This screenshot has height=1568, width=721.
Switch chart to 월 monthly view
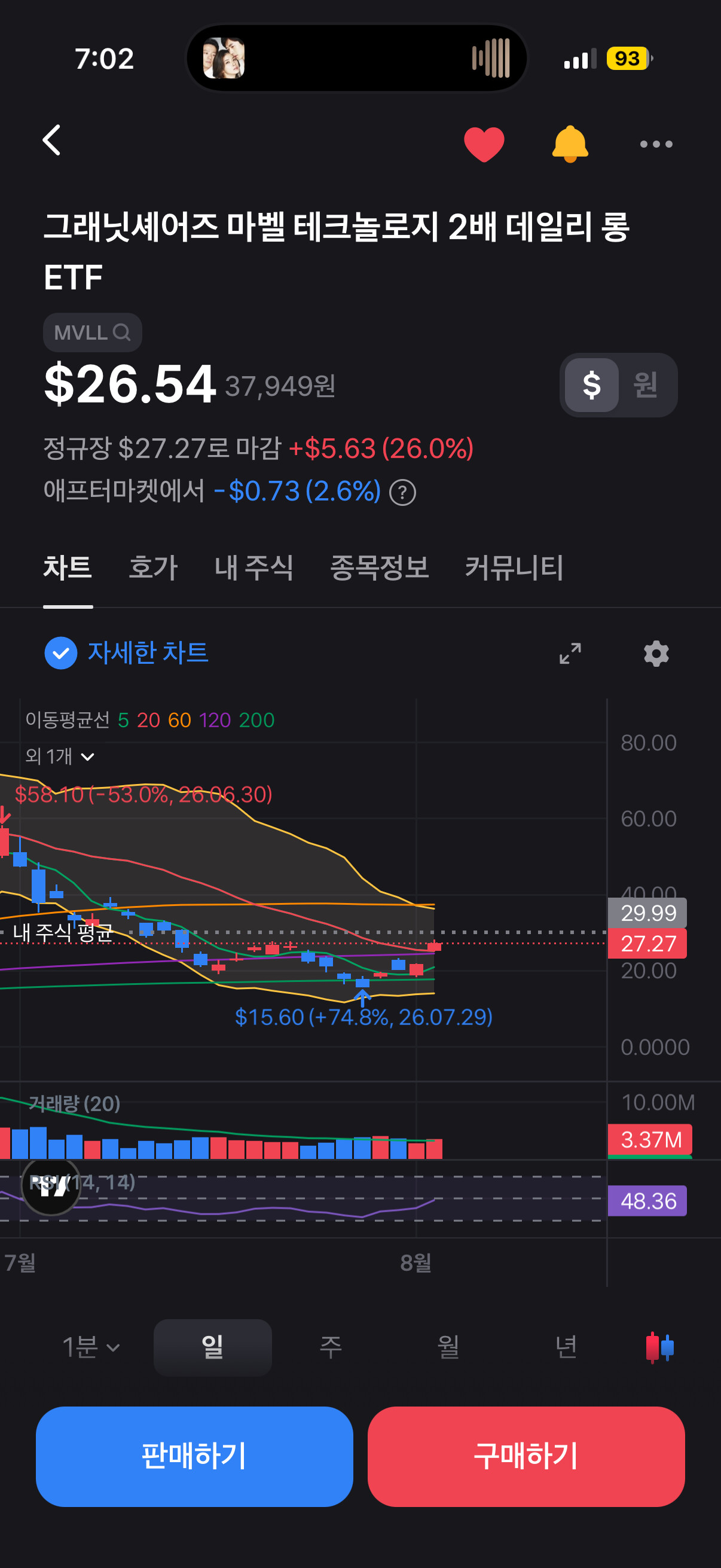click(448, 1347)
